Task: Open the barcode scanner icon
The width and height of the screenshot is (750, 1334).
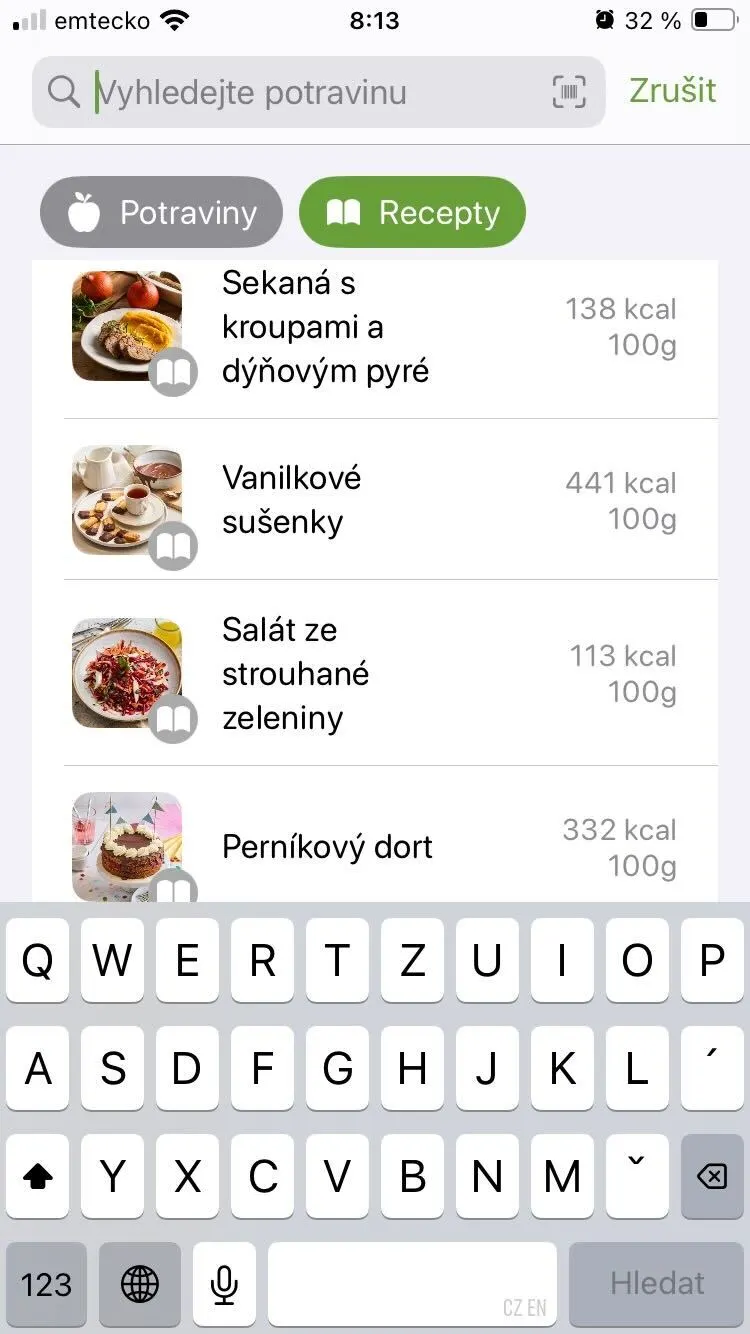Action: point(570,93)
